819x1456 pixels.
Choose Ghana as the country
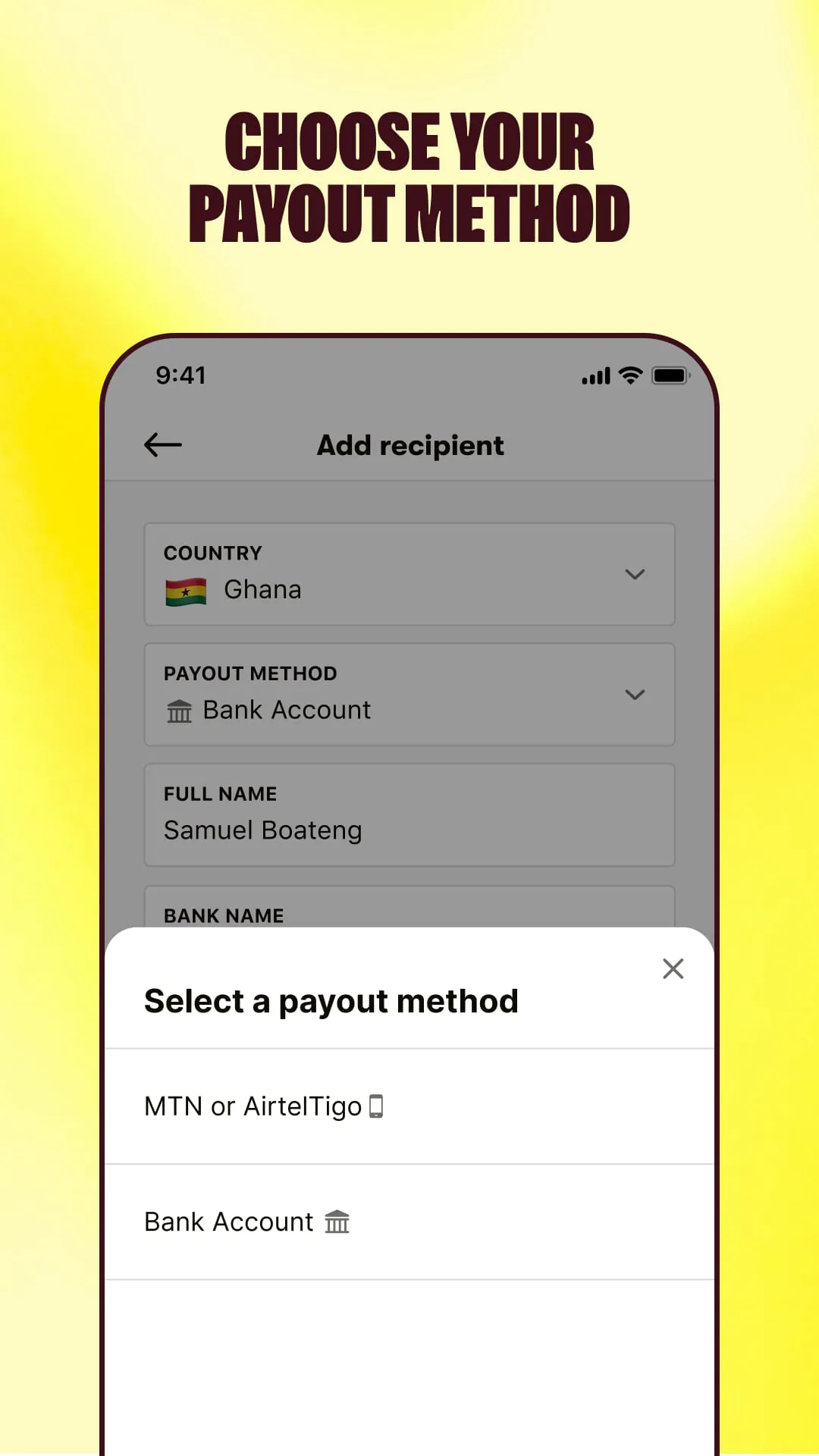(x=262, y=589)
